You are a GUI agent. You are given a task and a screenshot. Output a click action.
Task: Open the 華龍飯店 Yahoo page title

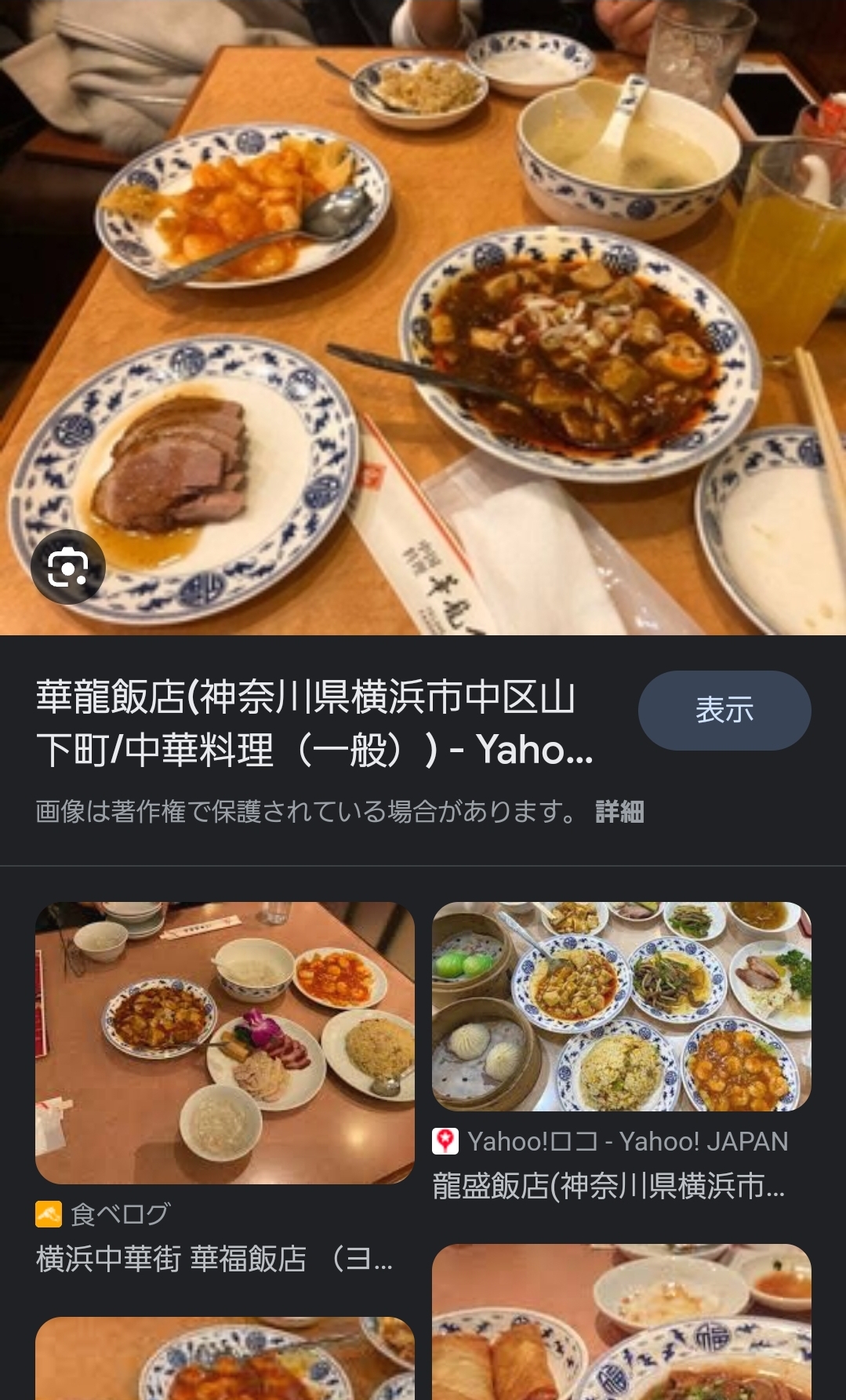point(314,723)
